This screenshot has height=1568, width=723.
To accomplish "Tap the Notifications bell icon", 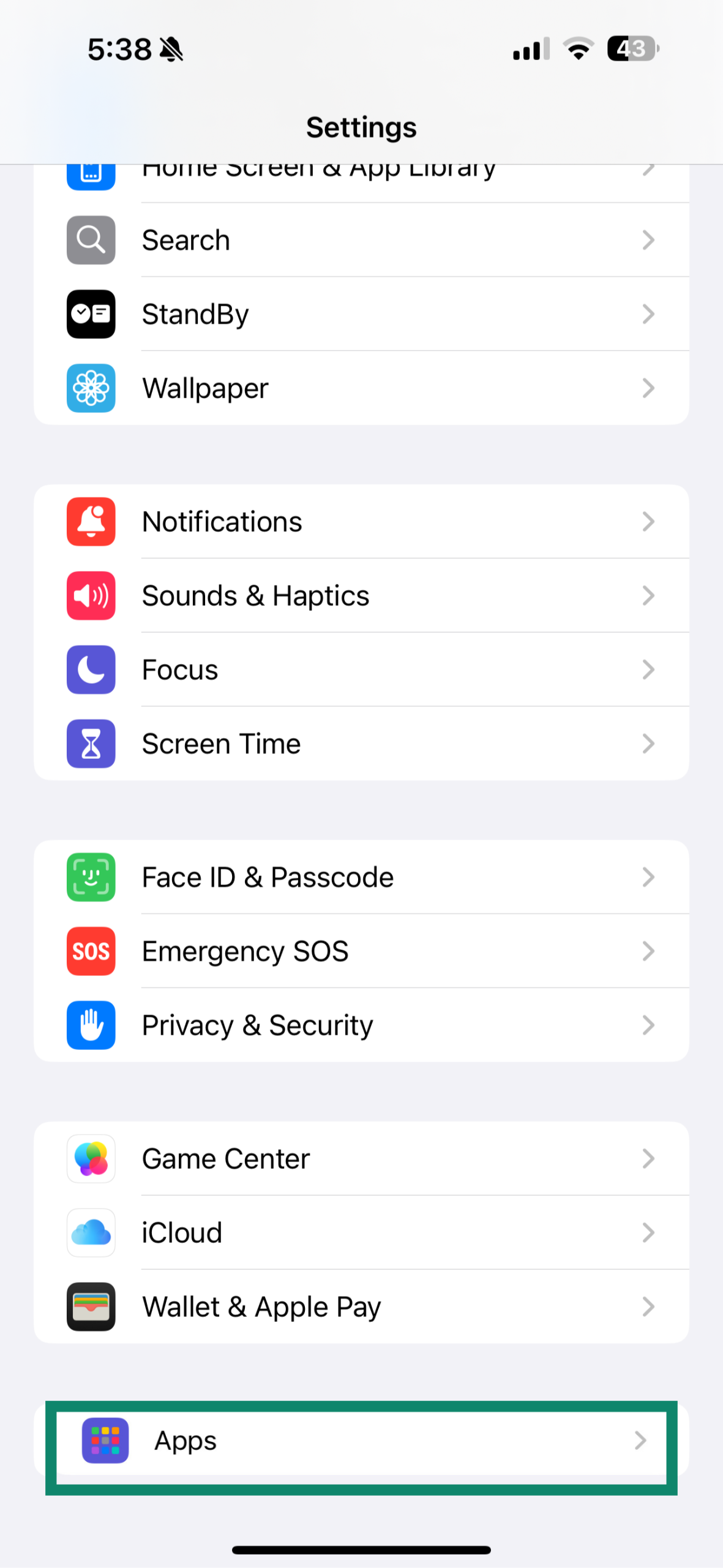I will pyautogui.click(x=91, y=521).
